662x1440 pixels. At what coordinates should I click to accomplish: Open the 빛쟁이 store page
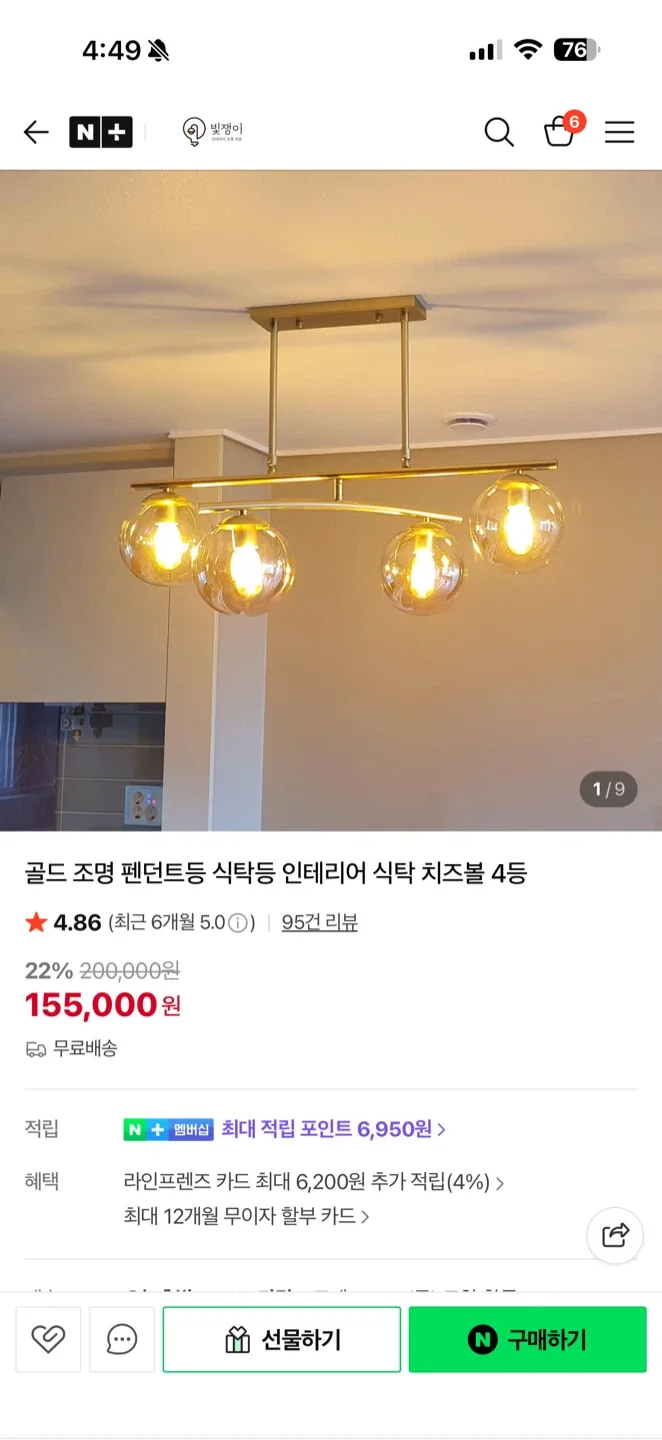[x=213, y=132]
